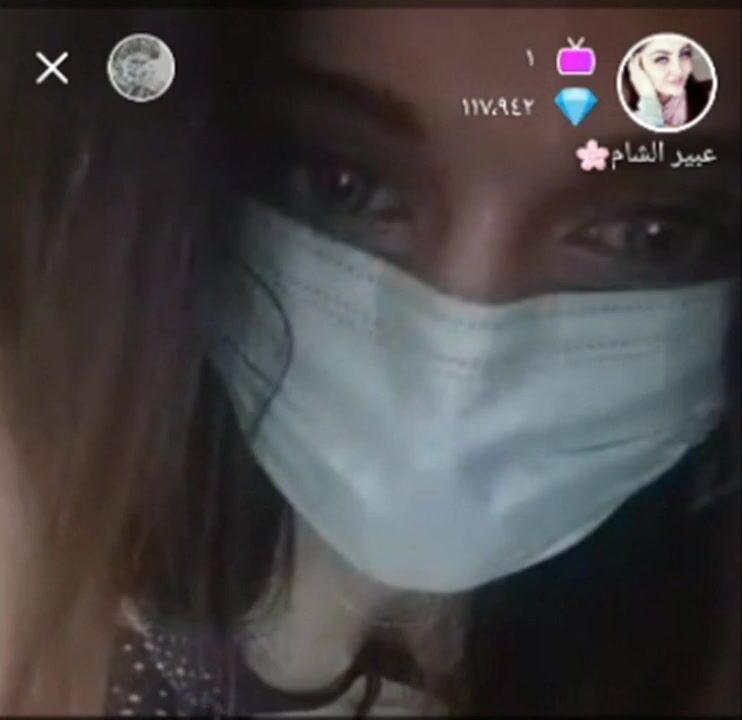Open the viewer avatar next to the X

point(141,68)
